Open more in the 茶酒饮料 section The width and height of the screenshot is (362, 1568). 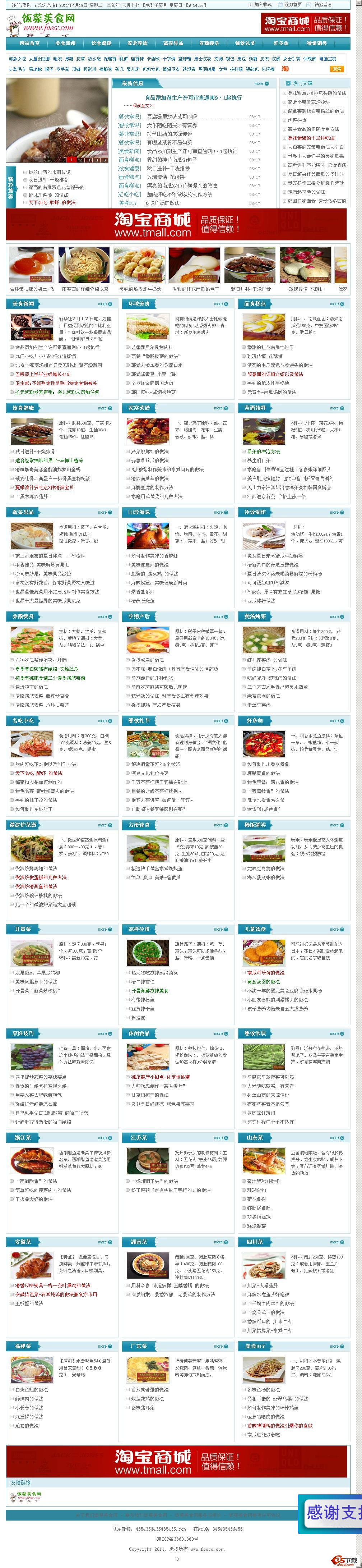334,408
